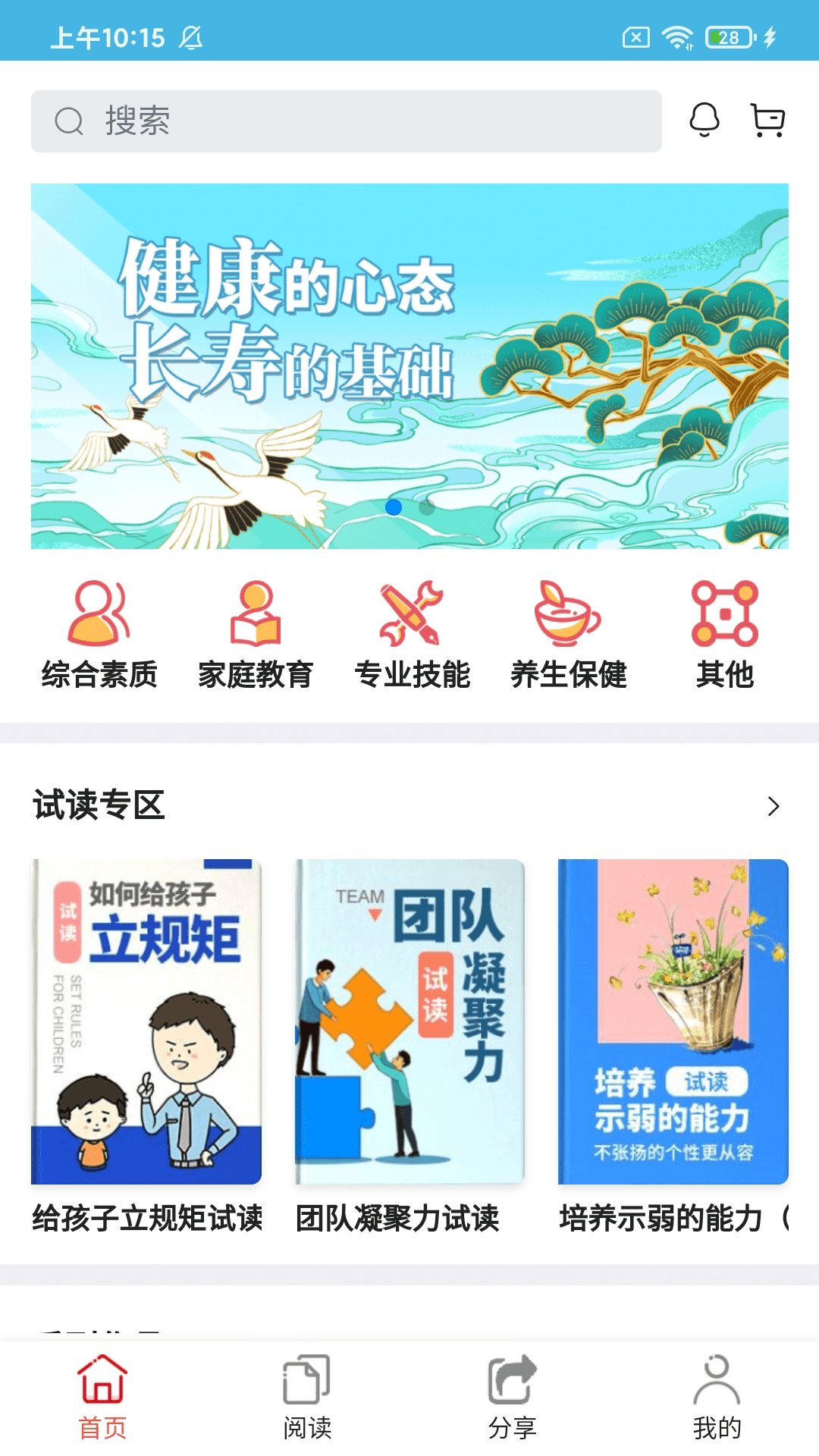This screenshot has height=1456, width=819.
Task: Open the shopping cart
Action: [x=767, y=120]
